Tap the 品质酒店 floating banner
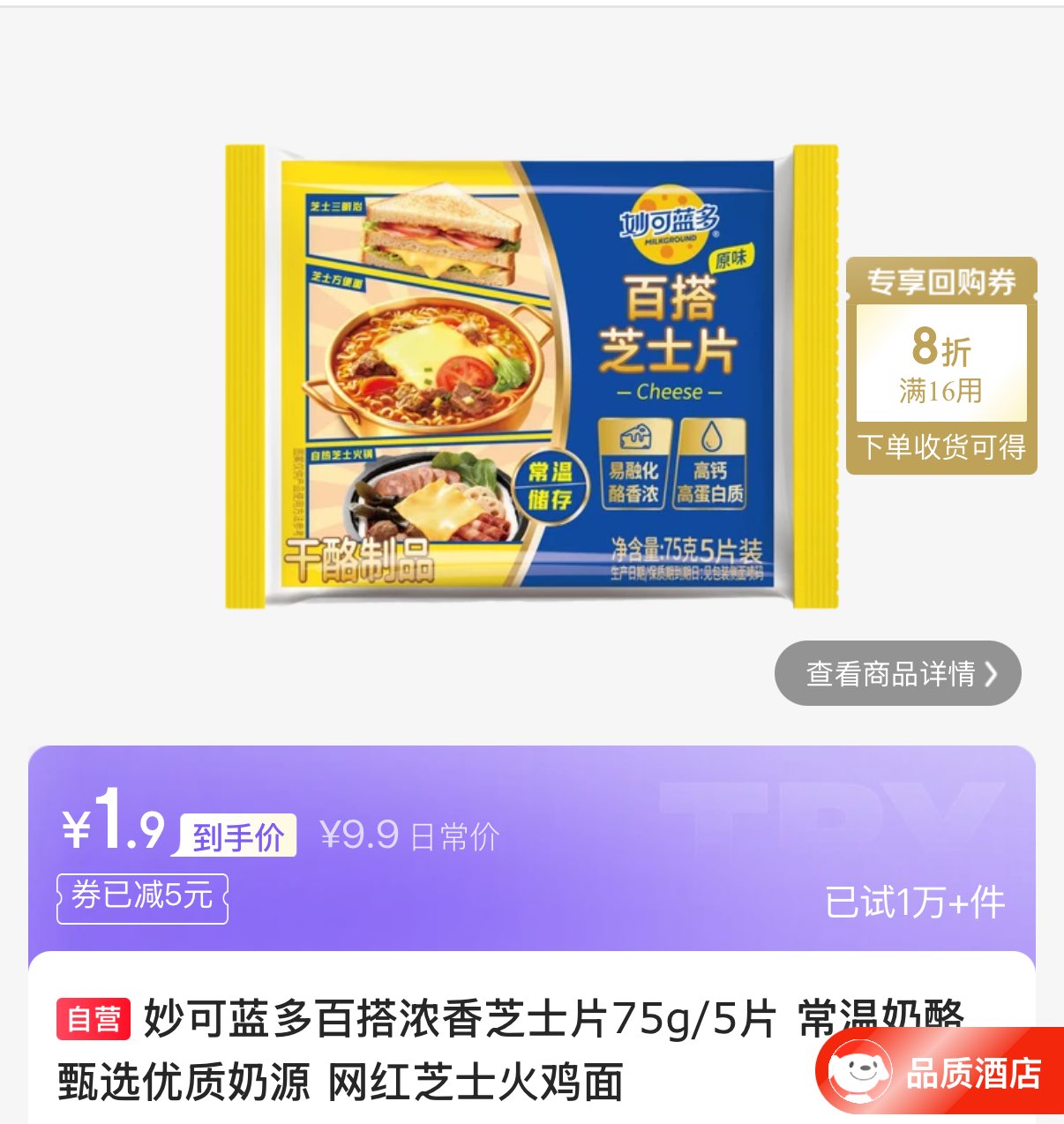Image resolution: width=1064 pixels, height=1124 pixels. [940, 1071]
